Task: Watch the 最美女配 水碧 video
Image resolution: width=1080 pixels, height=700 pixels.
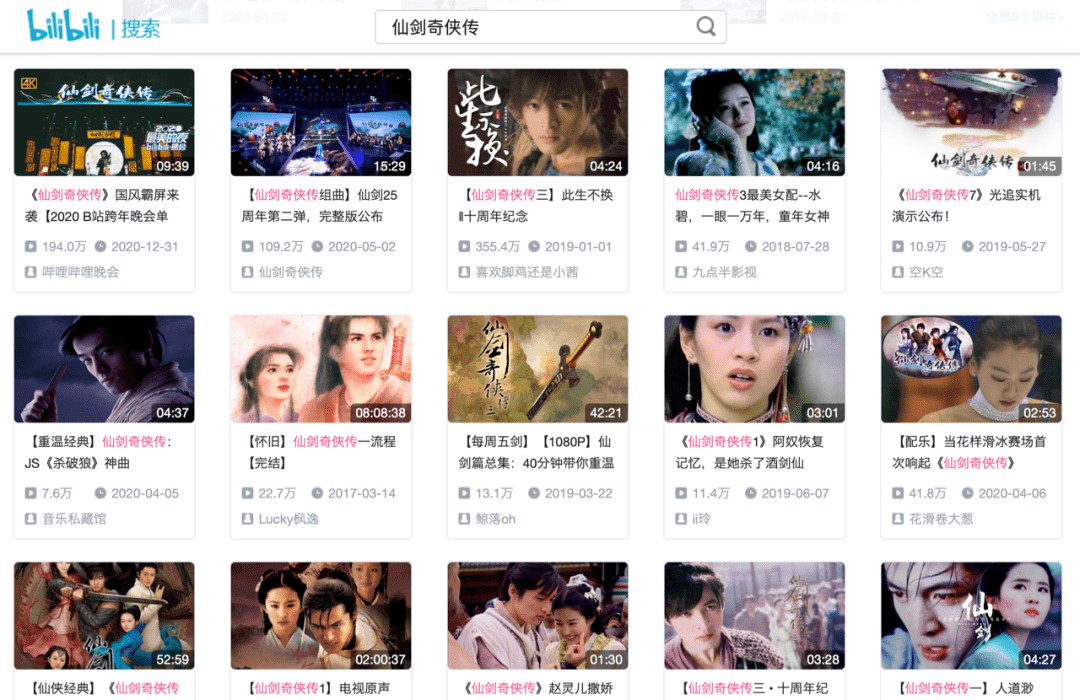Action: (x=755, y=122)
